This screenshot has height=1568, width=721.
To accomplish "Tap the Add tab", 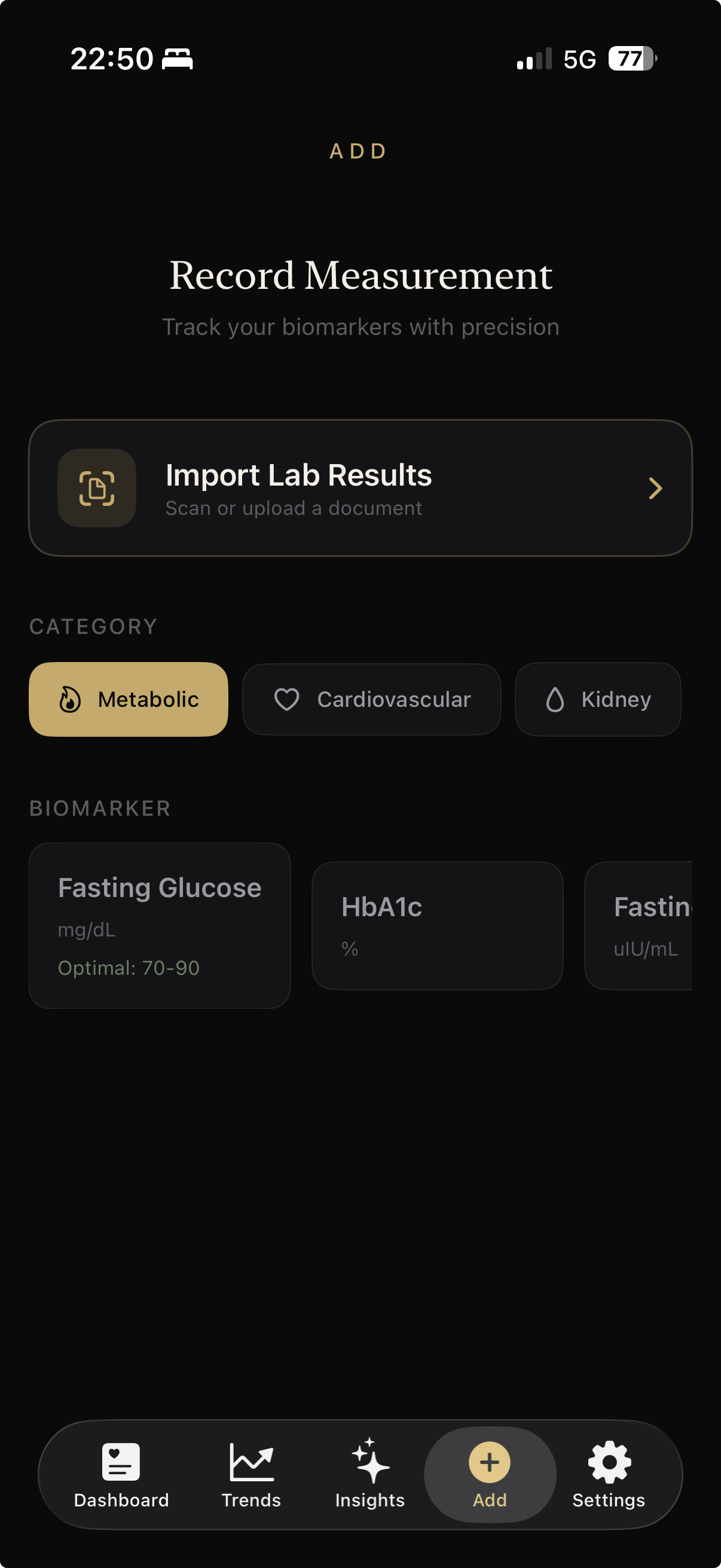I will [490, 1474].
